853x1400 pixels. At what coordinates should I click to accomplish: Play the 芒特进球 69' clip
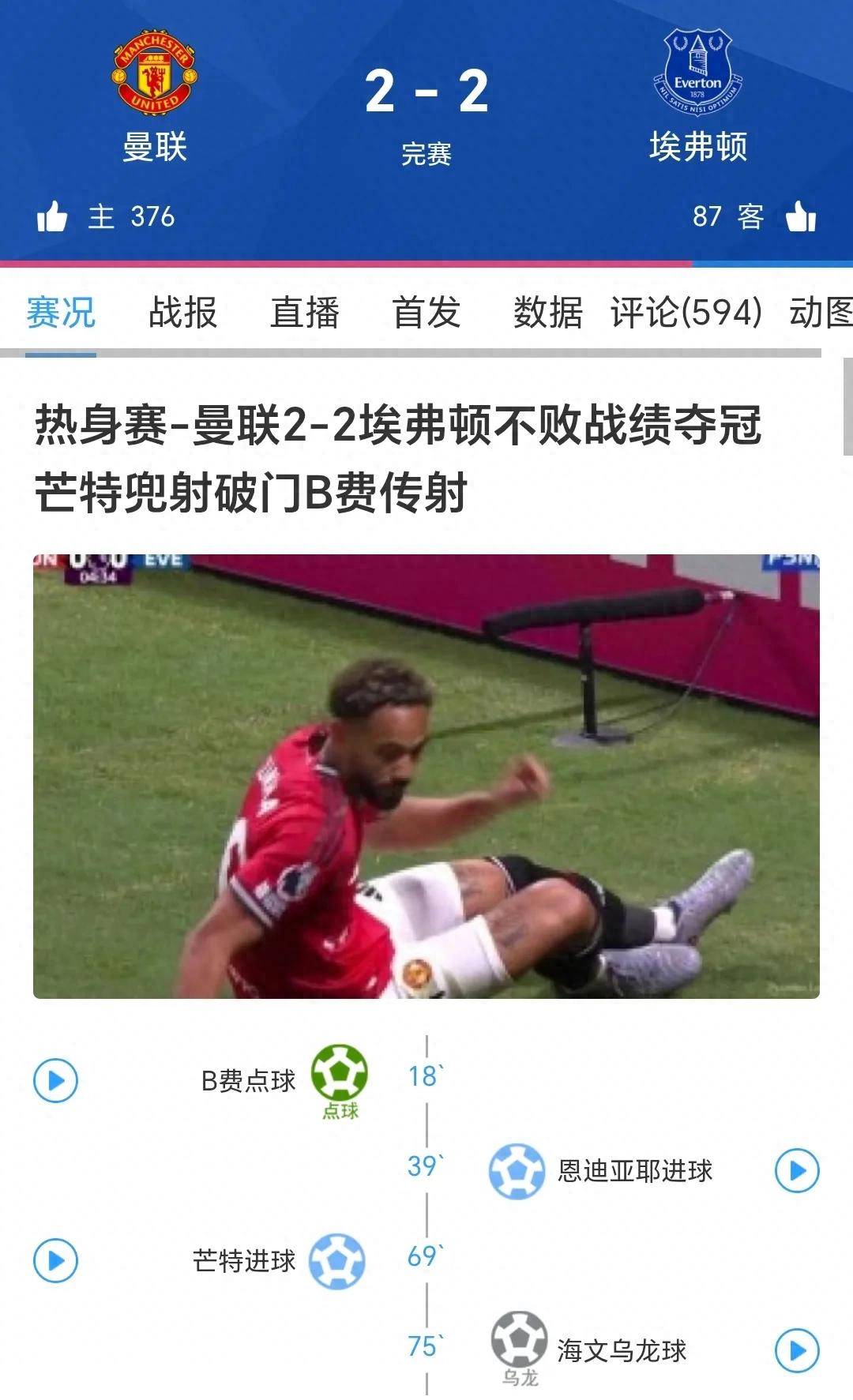point(55,1260)
